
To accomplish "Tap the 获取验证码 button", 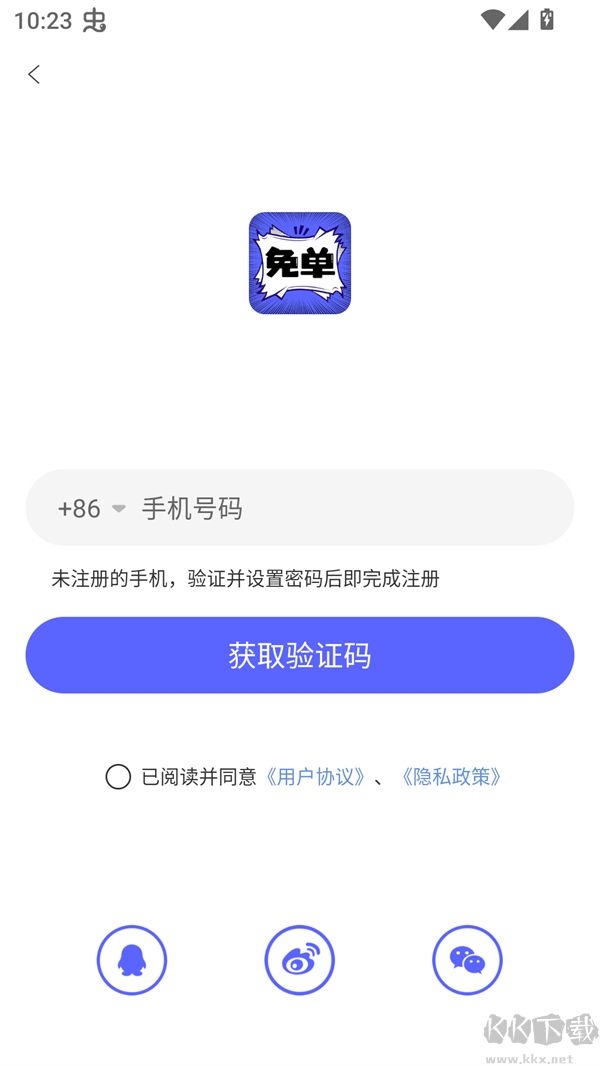I will [x=300, y=655].
